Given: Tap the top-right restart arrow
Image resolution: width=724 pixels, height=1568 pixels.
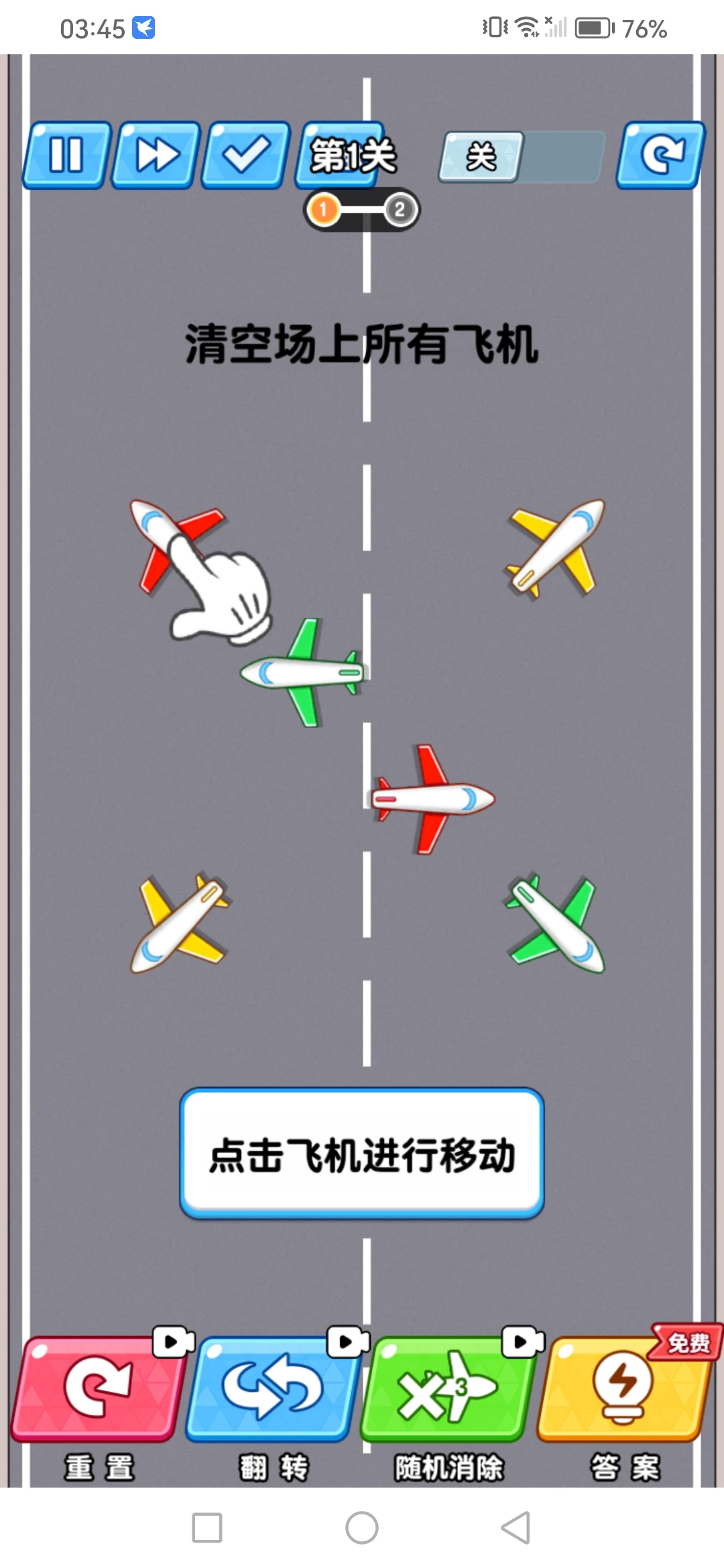Looking at the screenshot, I should coord(660,155).
